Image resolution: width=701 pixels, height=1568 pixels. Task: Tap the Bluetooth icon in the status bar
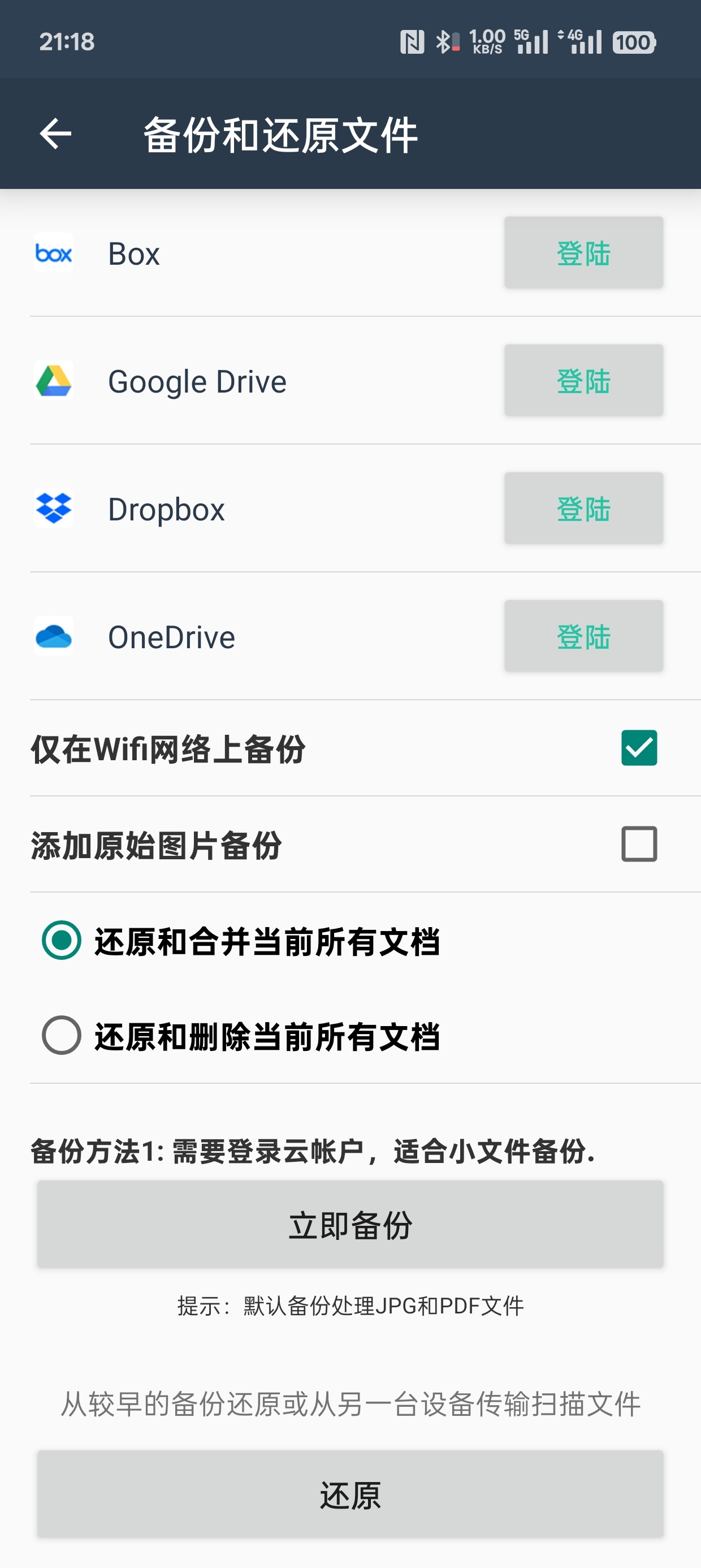click(445, 41)
